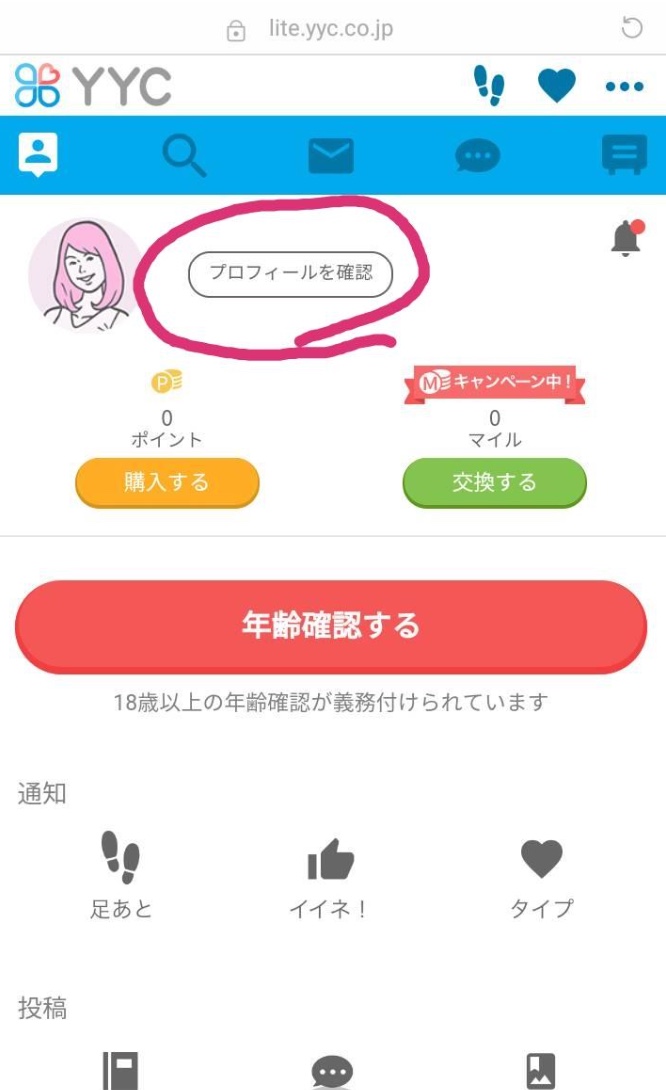Screen dimensions: 666x1090
Task: Tap the green 交換する button
Action: (x=494, y=483)
